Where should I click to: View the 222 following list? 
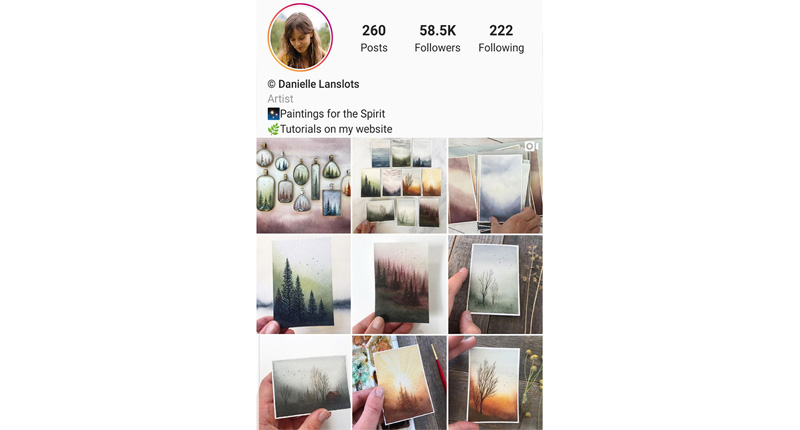tap(501, 38)
